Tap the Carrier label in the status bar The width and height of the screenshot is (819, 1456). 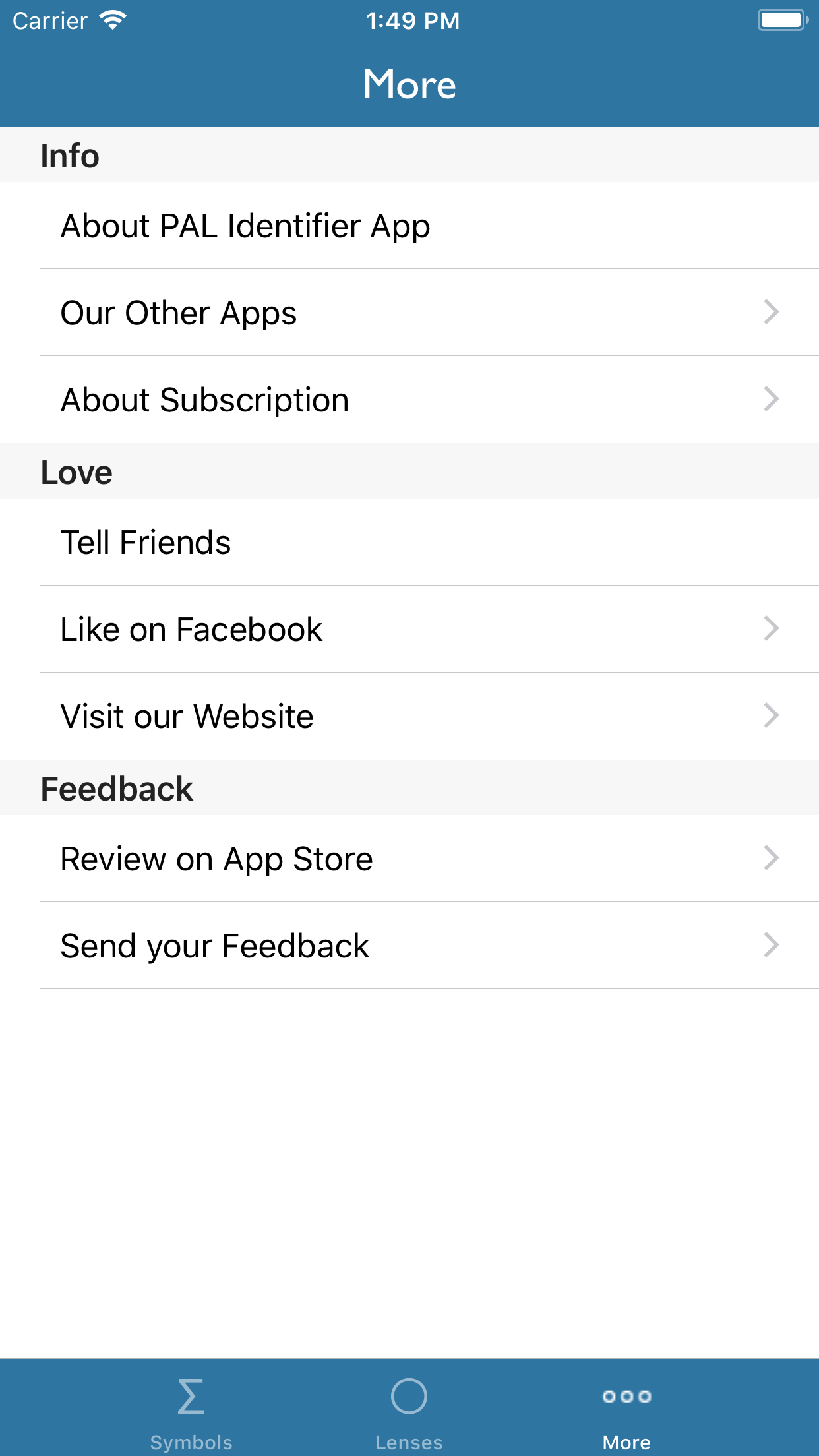[49, 20]
